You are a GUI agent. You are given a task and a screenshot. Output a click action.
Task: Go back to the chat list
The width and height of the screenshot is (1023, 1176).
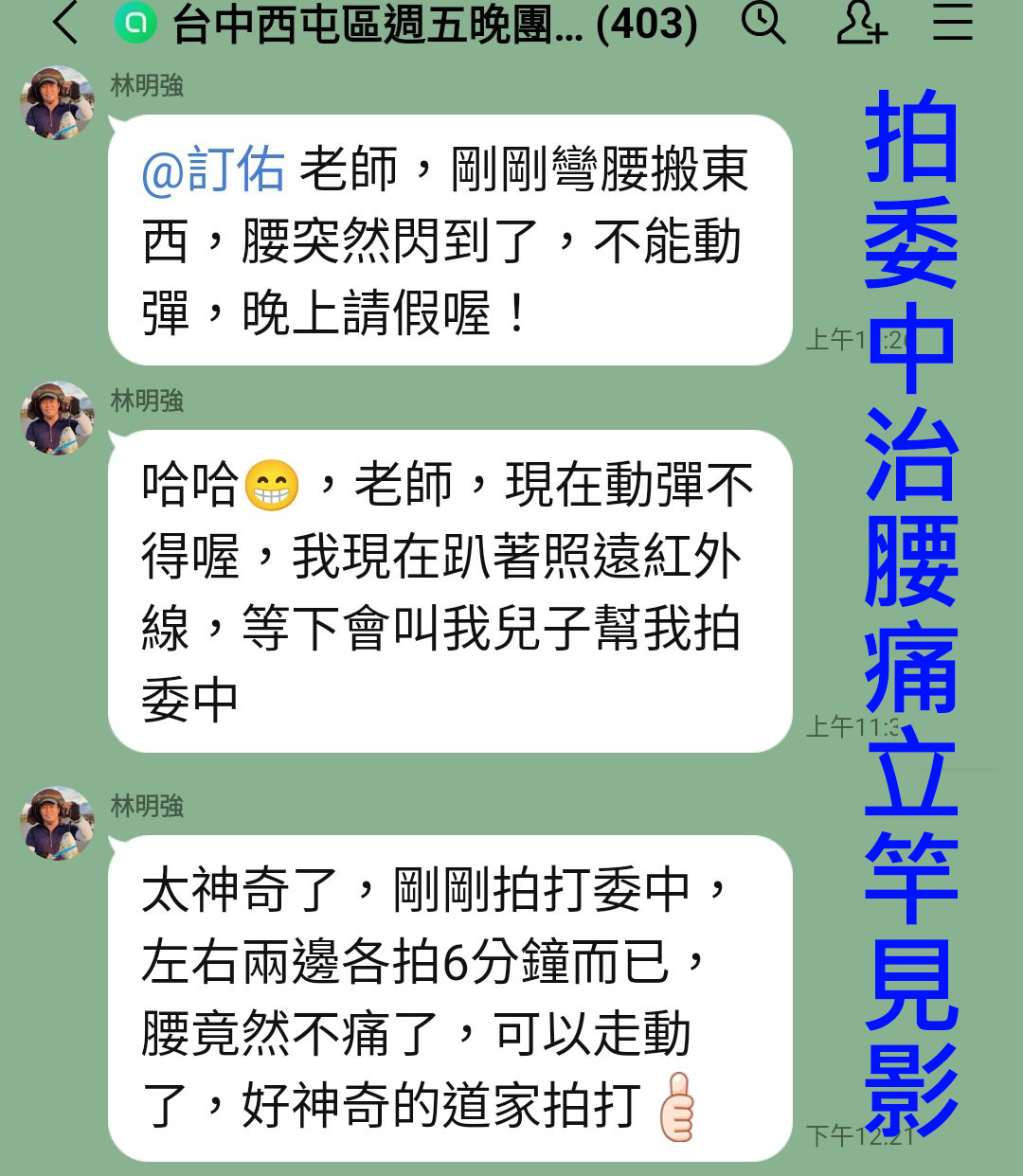pyautogui.click(x=66, y=23)
